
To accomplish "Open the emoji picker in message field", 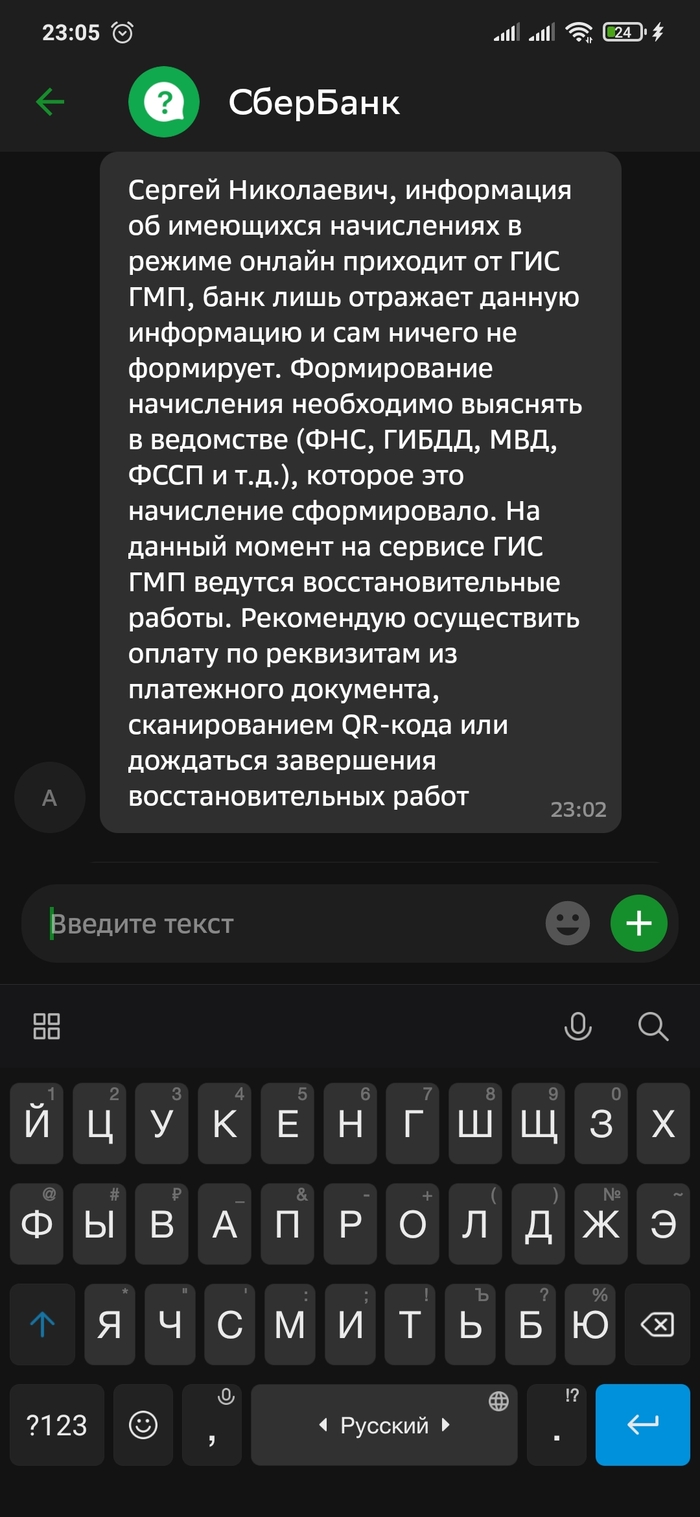I will coord(567,923).
